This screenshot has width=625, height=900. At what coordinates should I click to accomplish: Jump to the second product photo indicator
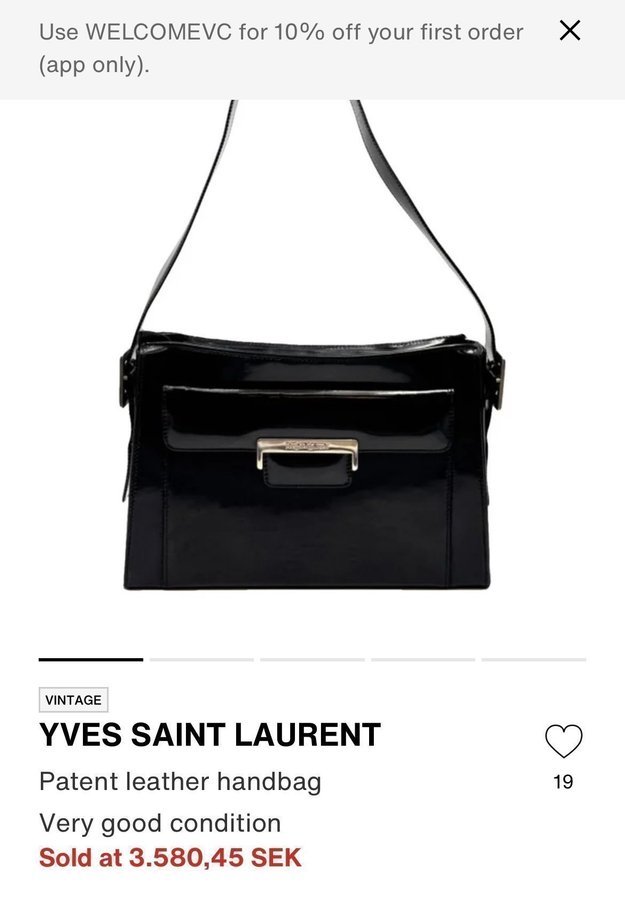[202, 660]
